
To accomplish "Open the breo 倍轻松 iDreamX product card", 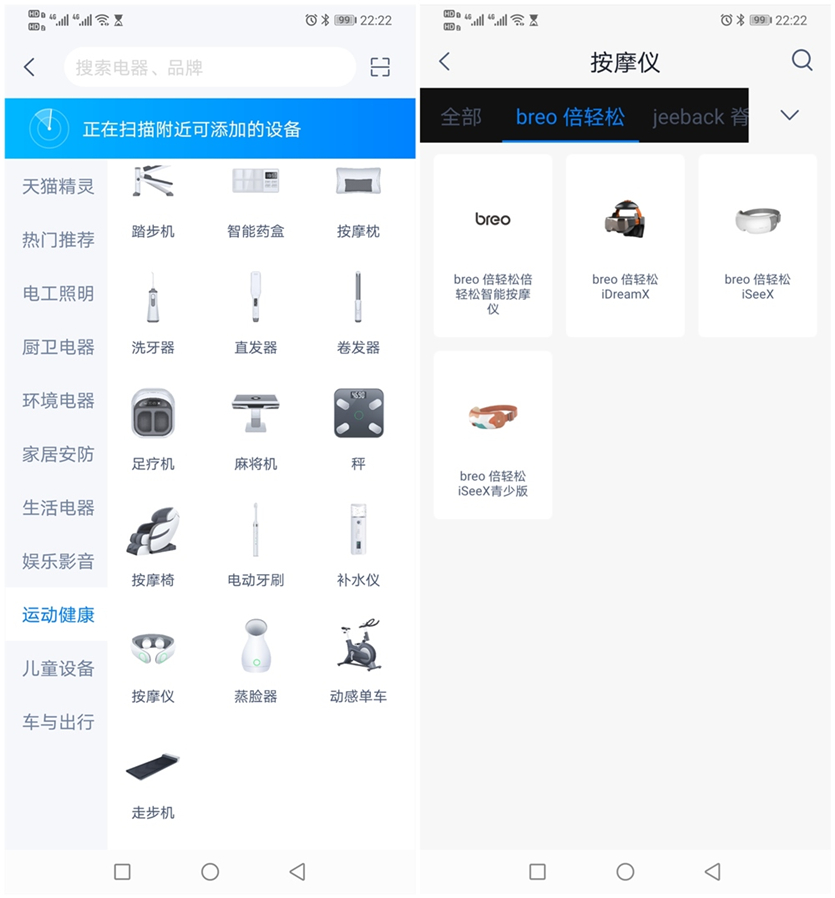I will pyautogui.click(x=625, y=245).
